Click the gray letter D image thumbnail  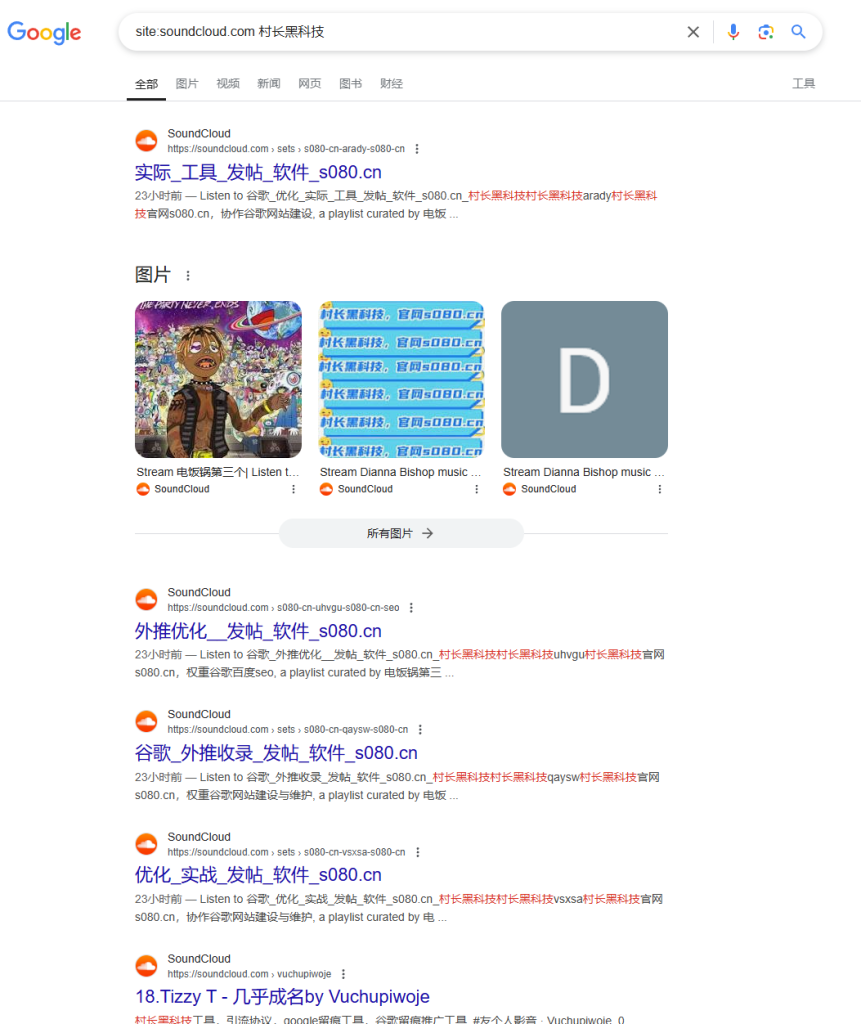(584, 379)
